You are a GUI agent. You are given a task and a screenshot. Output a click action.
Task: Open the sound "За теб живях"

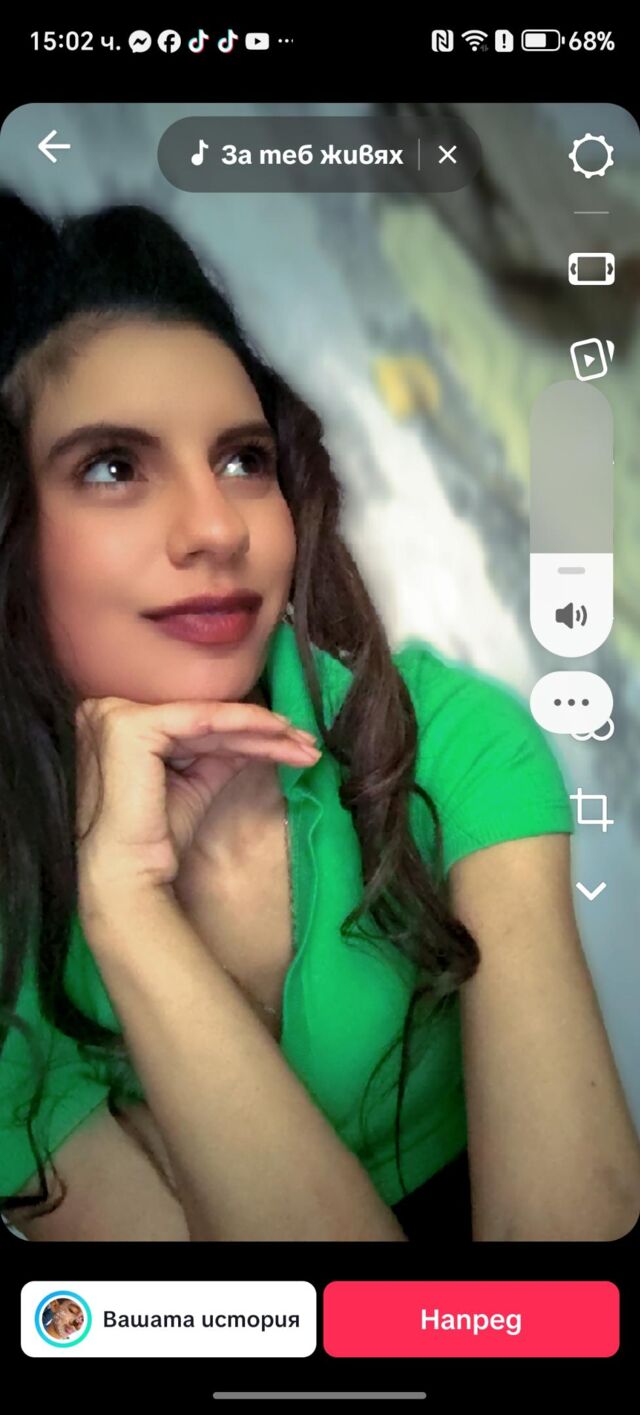tap(298, 155)
